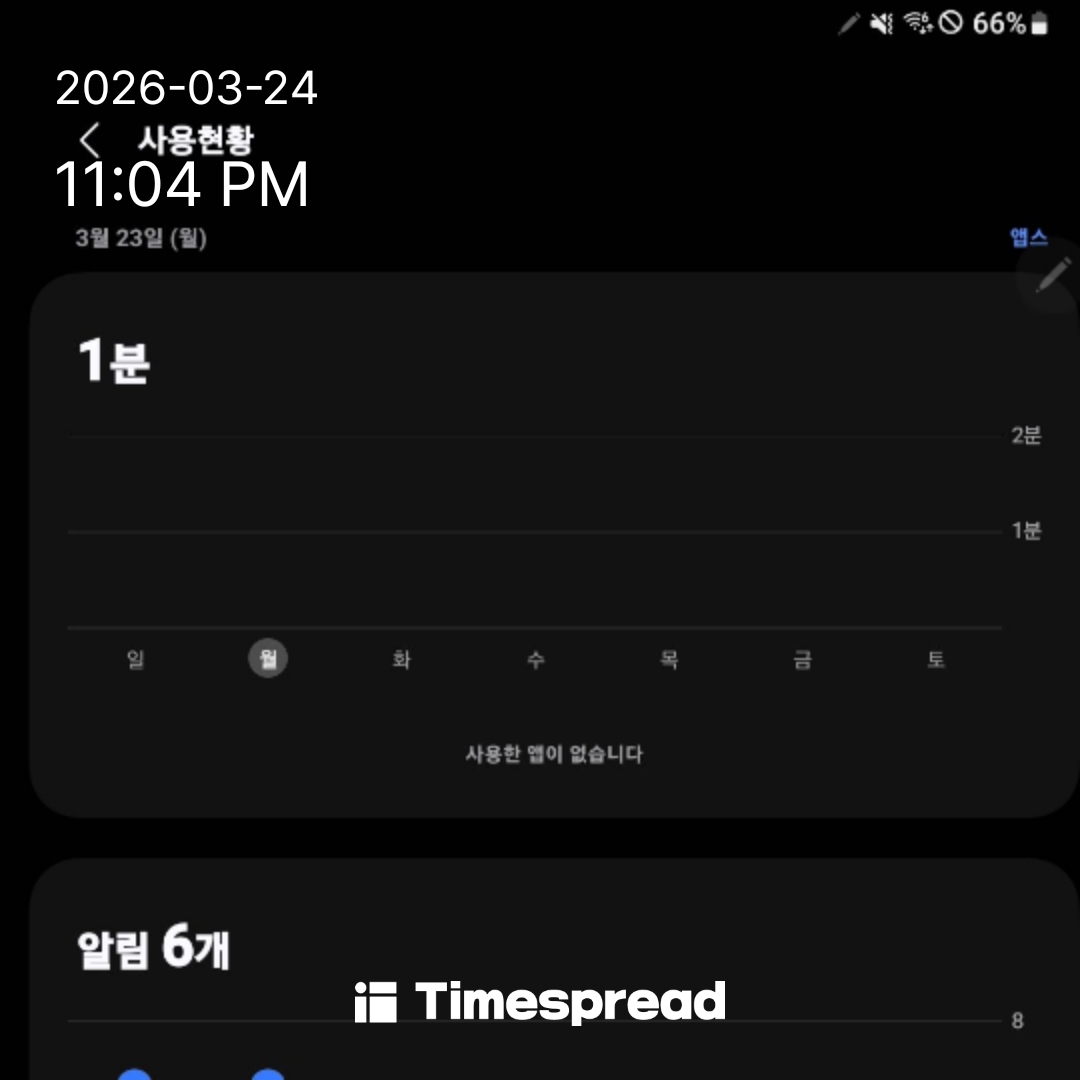Select 일 (Sunday) in the chart
This screenshot has height=1080, width=1080.
[x=135, y=659]
